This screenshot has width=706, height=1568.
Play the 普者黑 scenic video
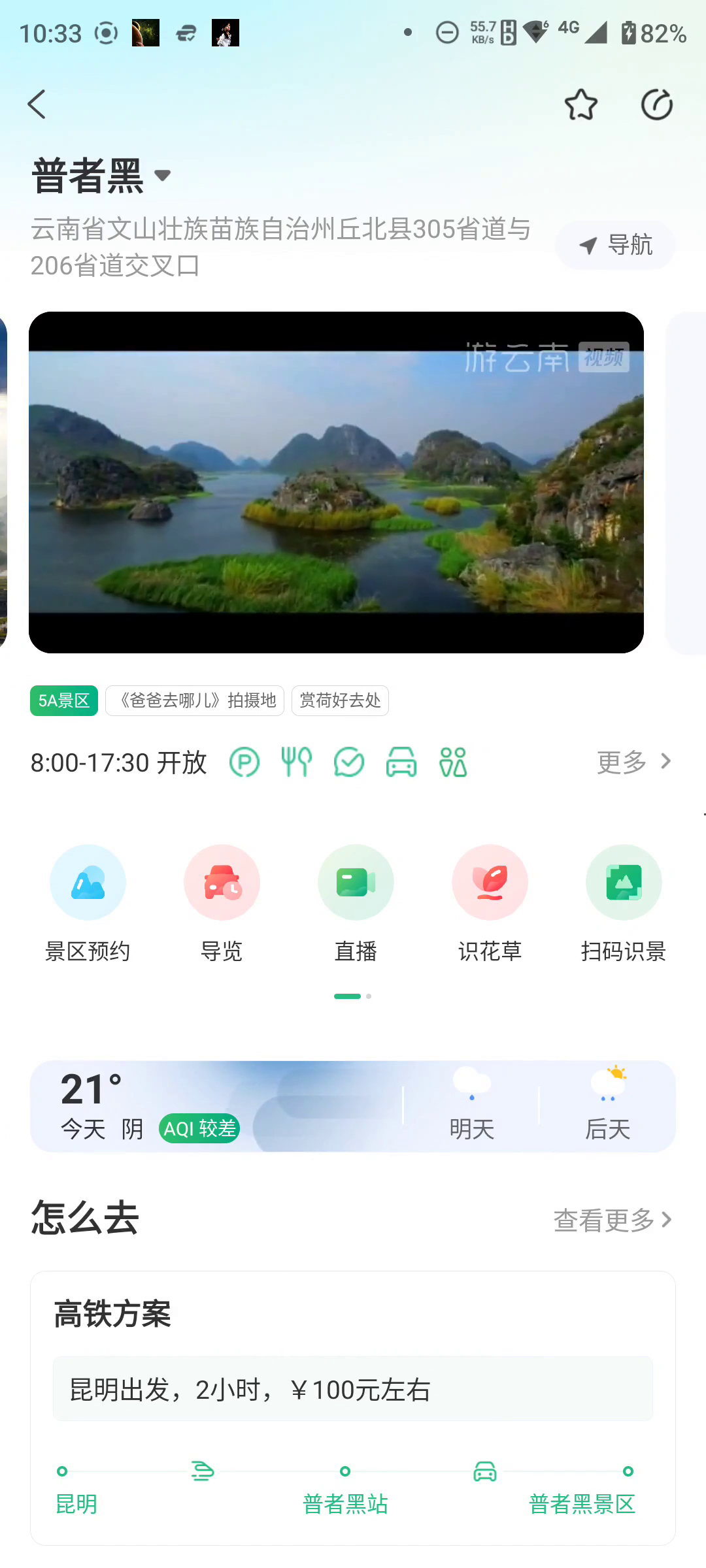[x=336, y=482]
